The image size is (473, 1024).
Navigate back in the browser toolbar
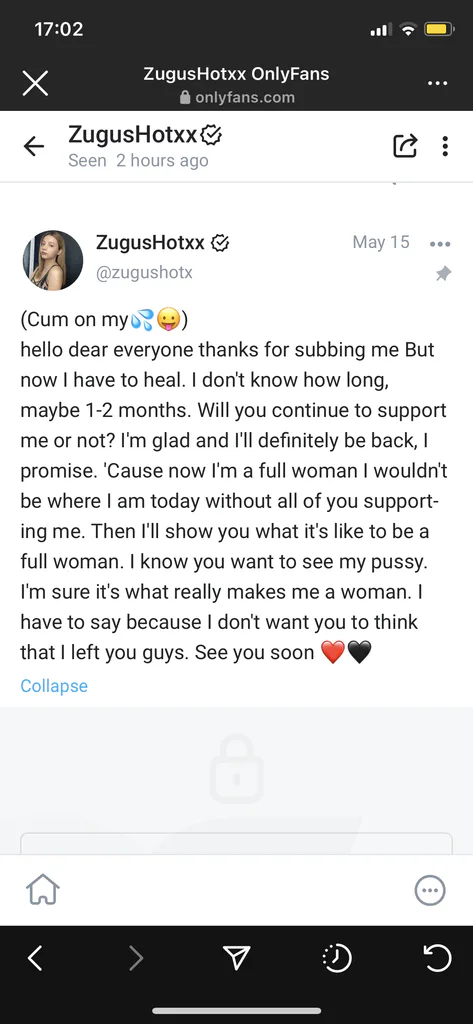[35, 958]
